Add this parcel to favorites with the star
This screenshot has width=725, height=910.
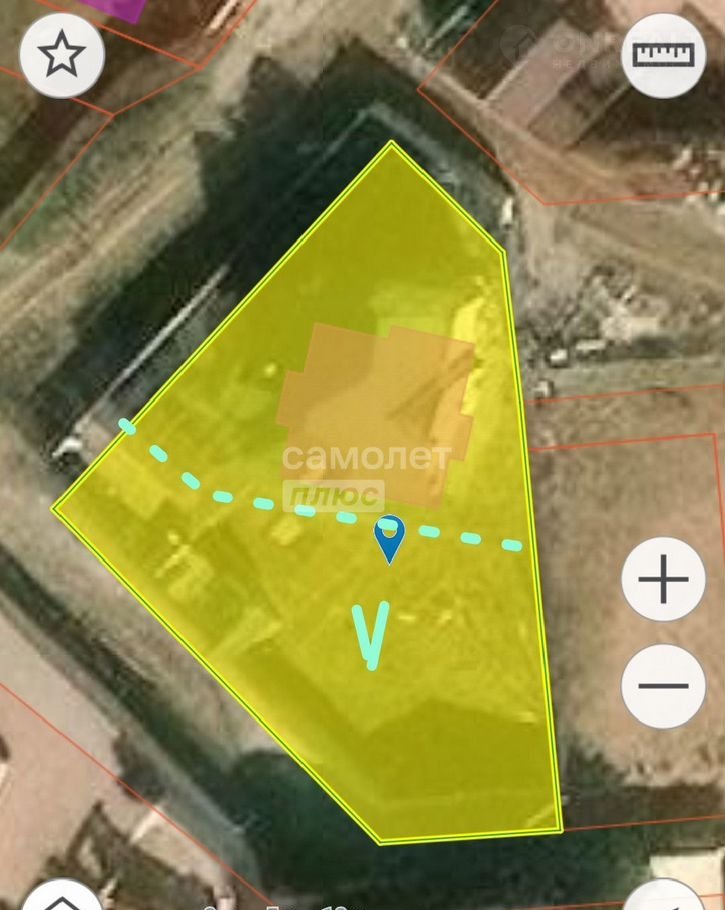(x=62, y=55)
